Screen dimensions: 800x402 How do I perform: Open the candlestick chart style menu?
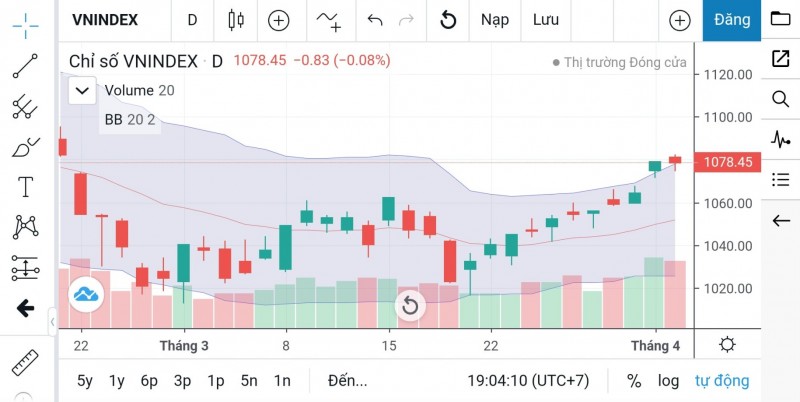point(236,20)
